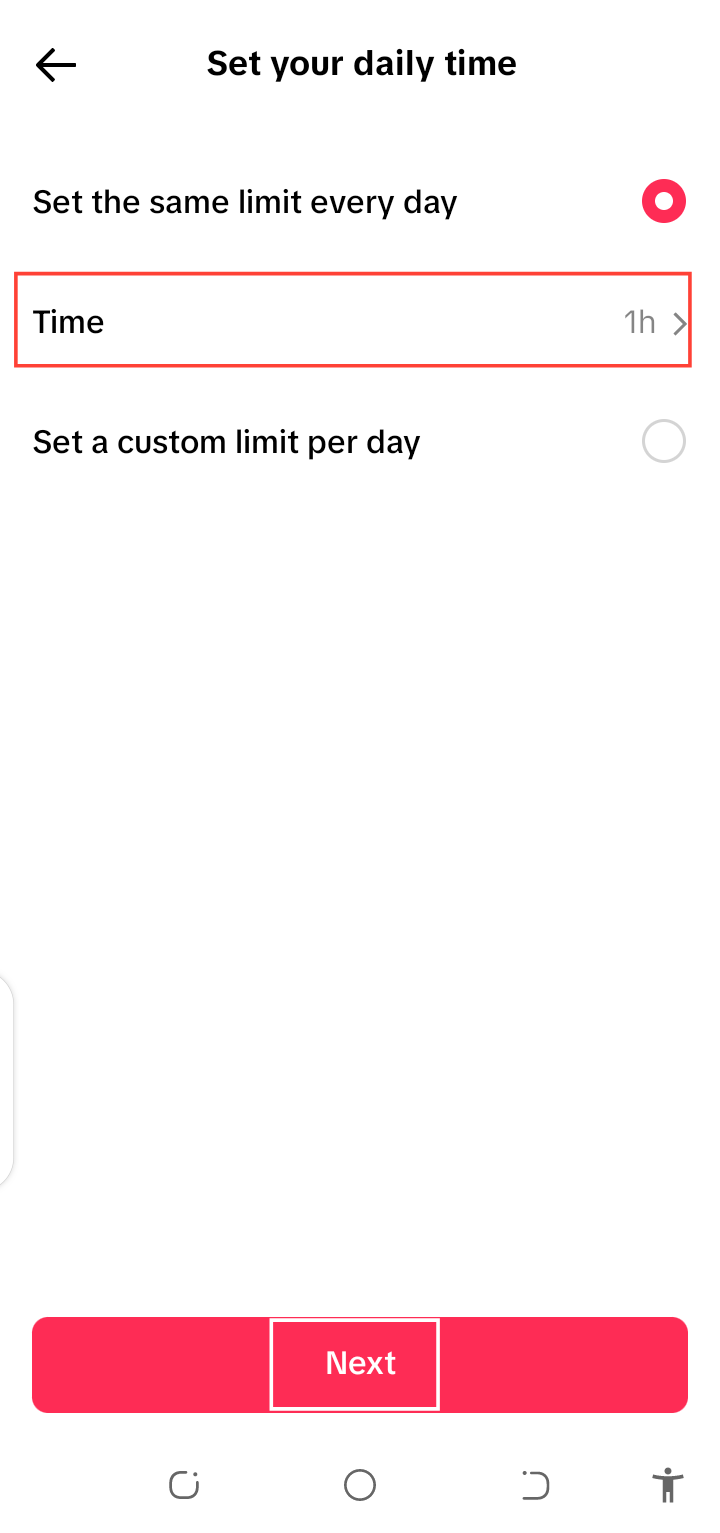
Task: Open recent apps from navigation bar
Action: tap(184, 1485)
